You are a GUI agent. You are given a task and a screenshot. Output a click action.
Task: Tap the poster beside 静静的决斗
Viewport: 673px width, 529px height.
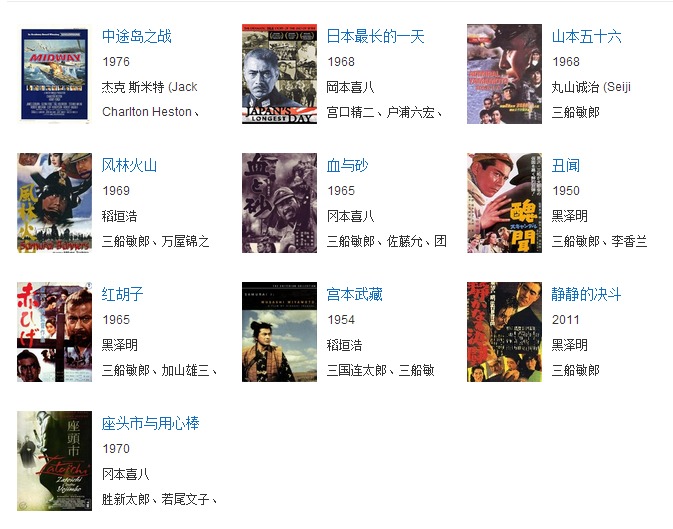click(504, 332)
